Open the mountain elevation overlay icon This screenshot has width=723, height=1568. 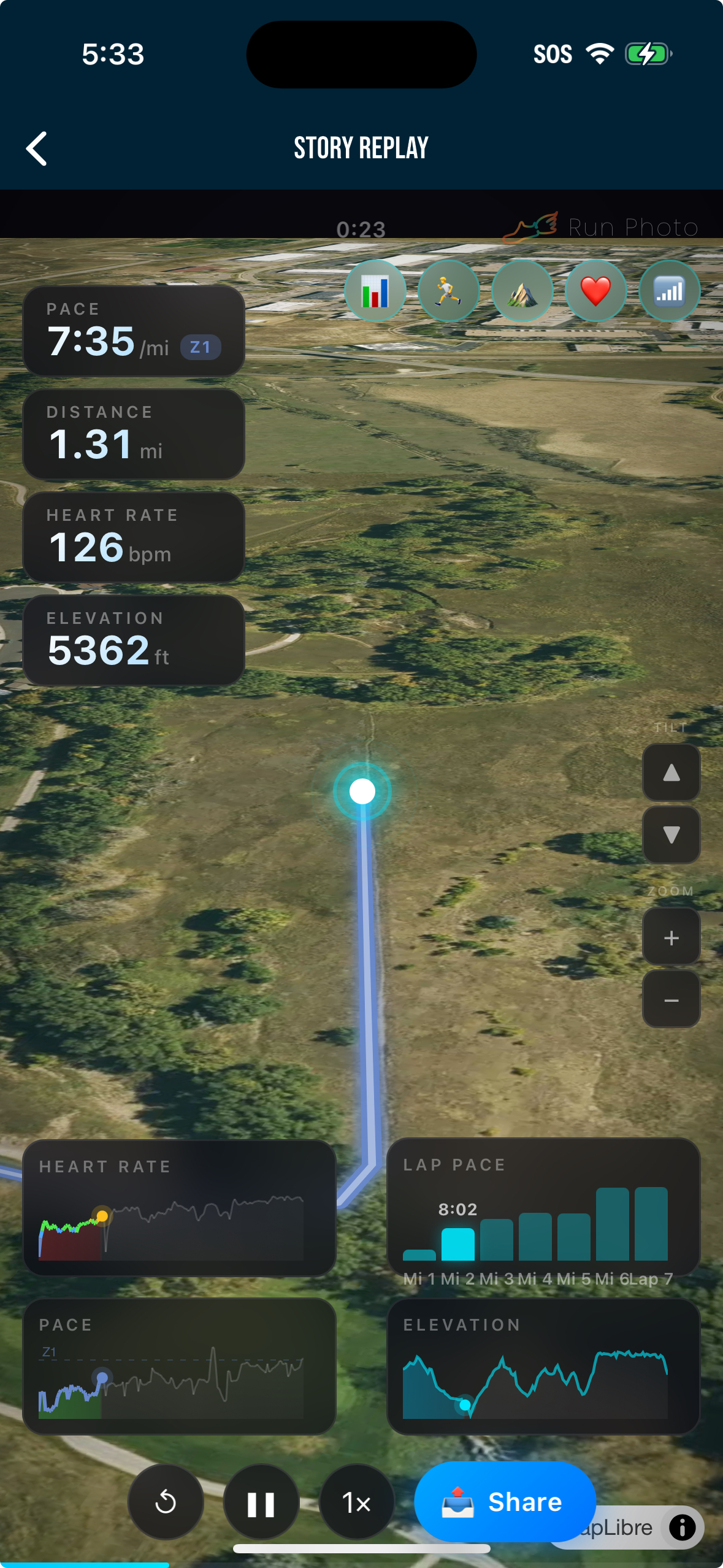tap(522, 291)
